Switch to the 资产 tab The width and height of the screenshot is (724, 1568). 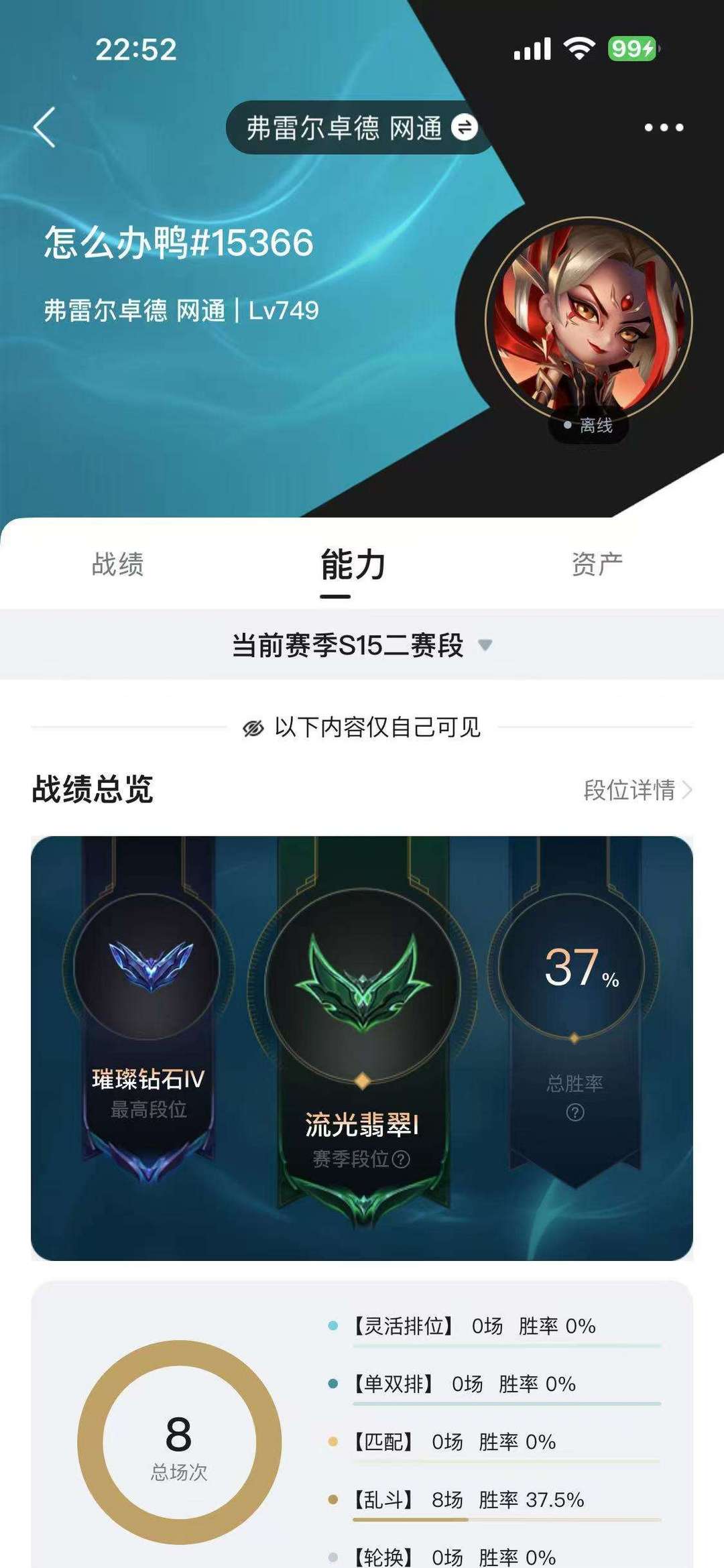(597, 564)
